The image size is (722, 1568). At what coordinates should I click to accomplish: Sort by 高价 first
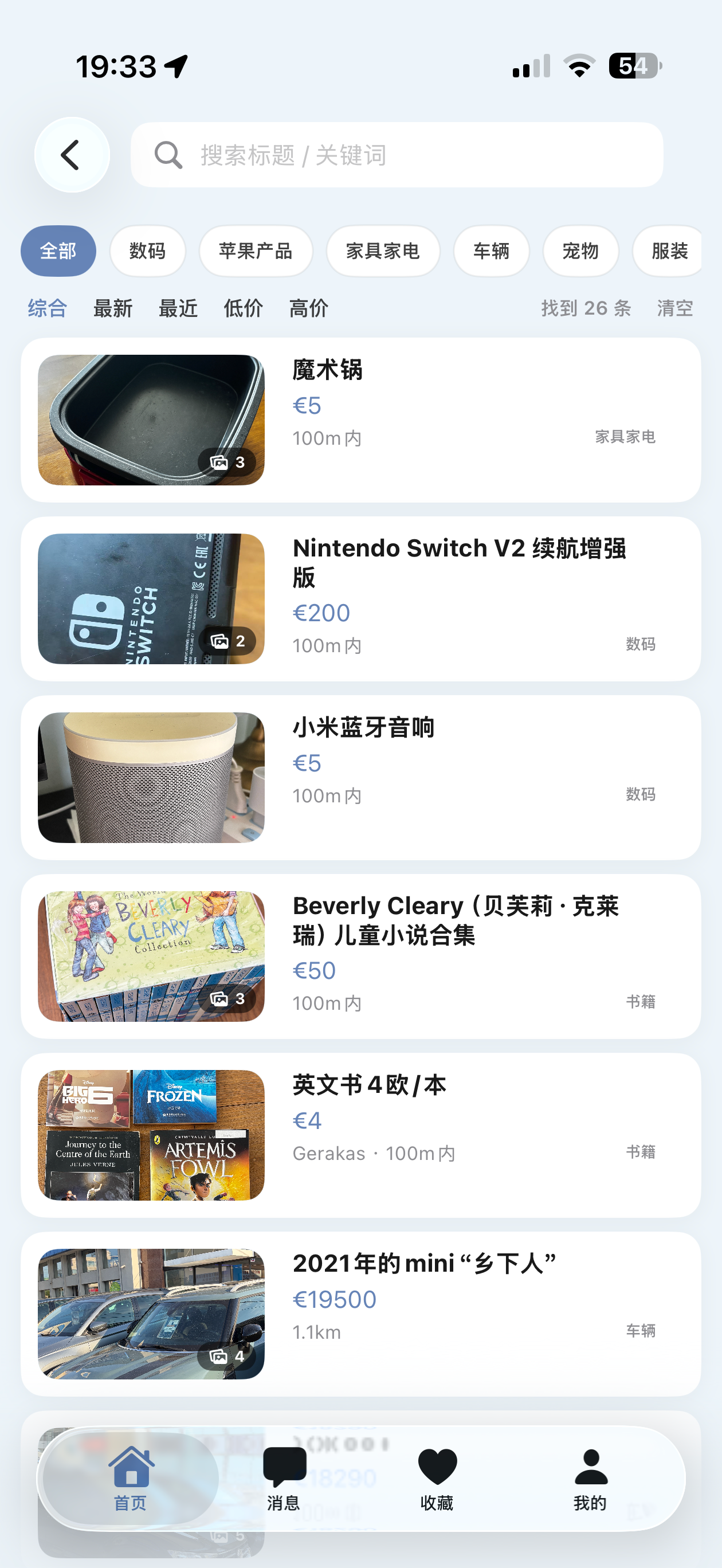click(x=309, y=308)
